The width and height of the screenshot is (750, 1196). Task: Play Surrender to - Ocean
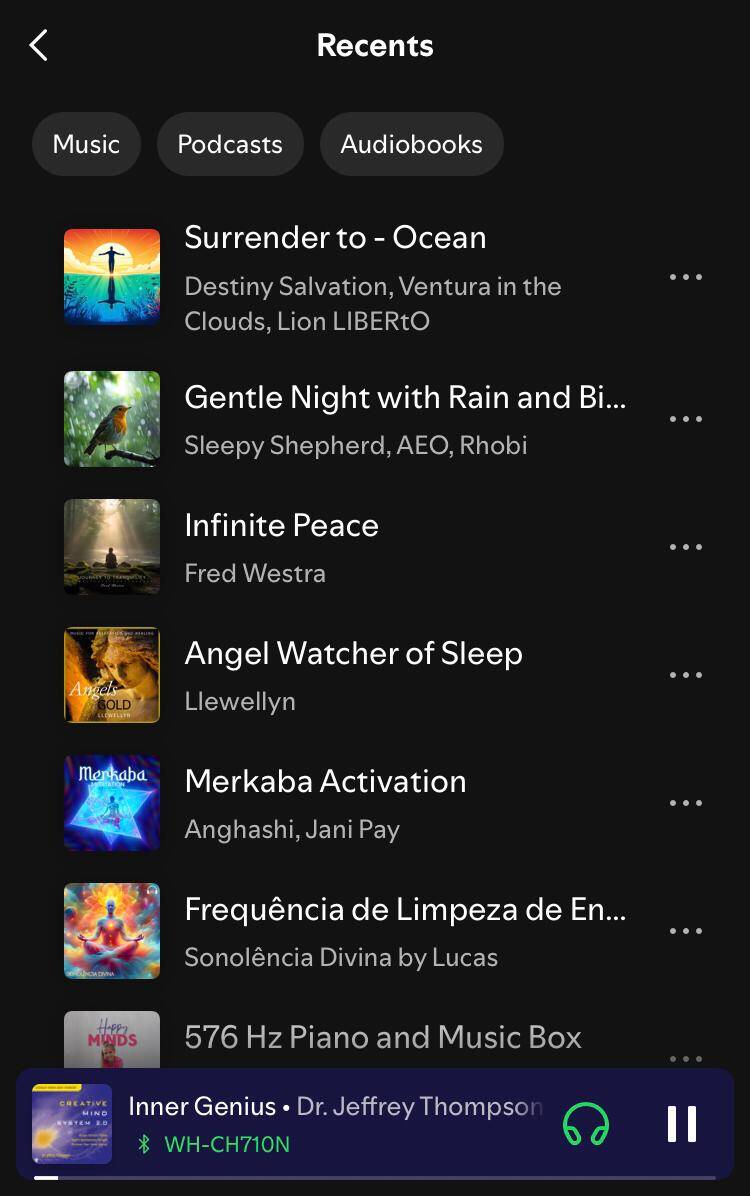pyautogui.click(x=335, y=238)
